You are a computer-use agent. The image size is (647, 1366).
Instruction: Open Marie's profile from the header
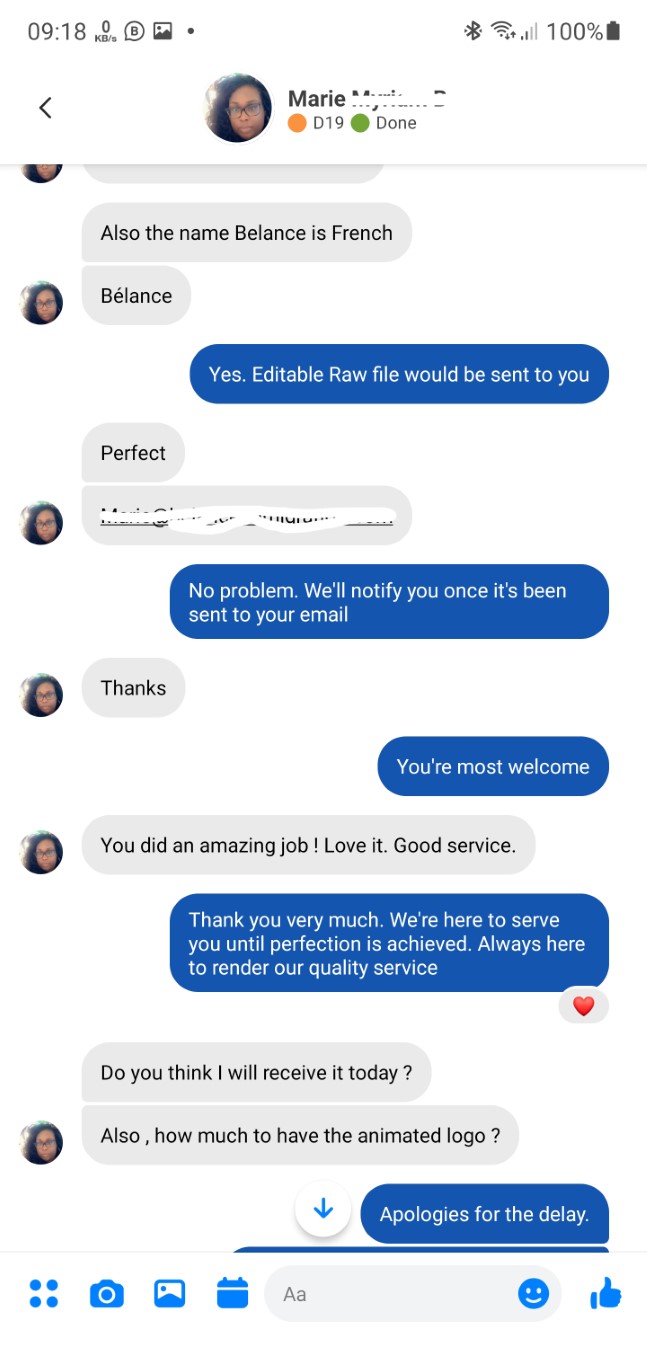point(238,108)
